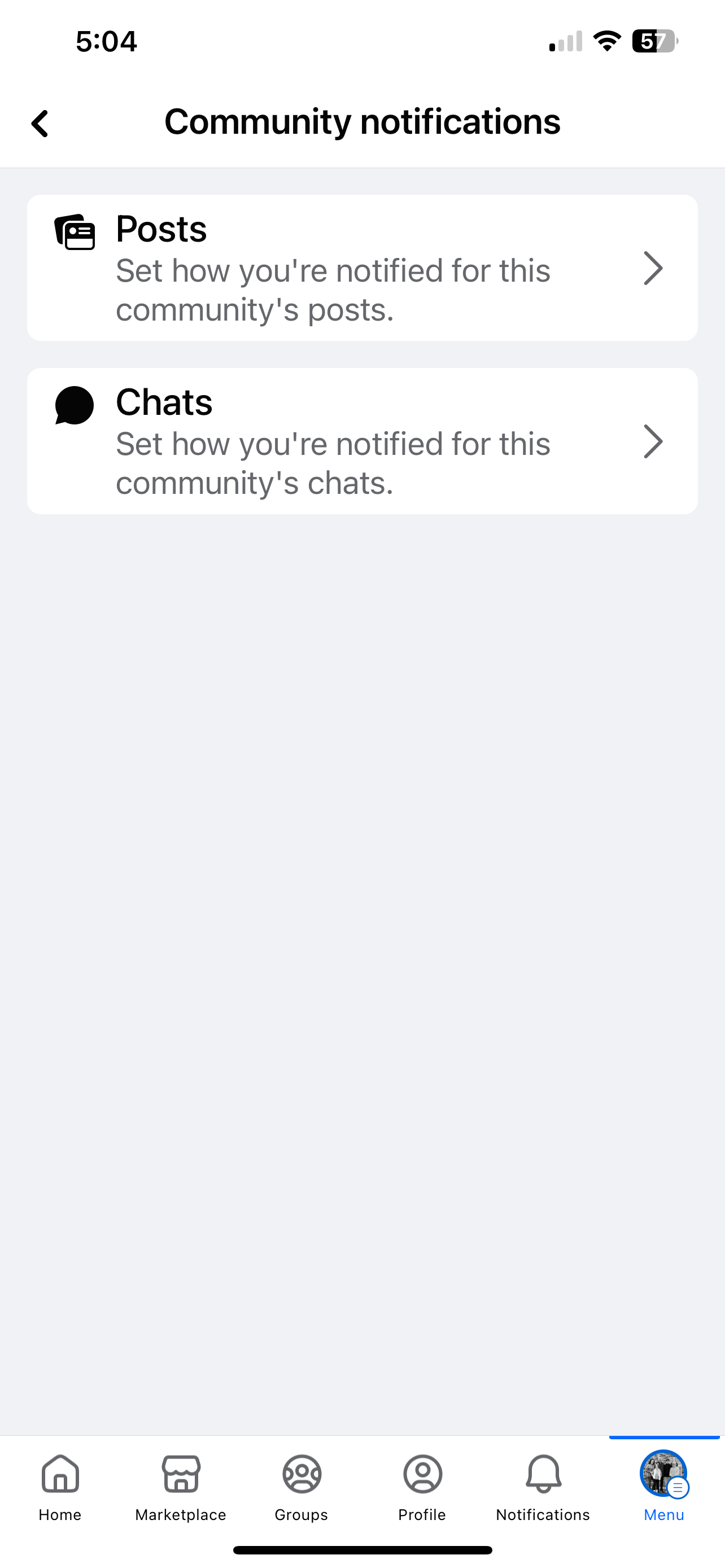The image size is (725, 1568).
Task: Go to the Groups tab
Action: coord(302,1486)
